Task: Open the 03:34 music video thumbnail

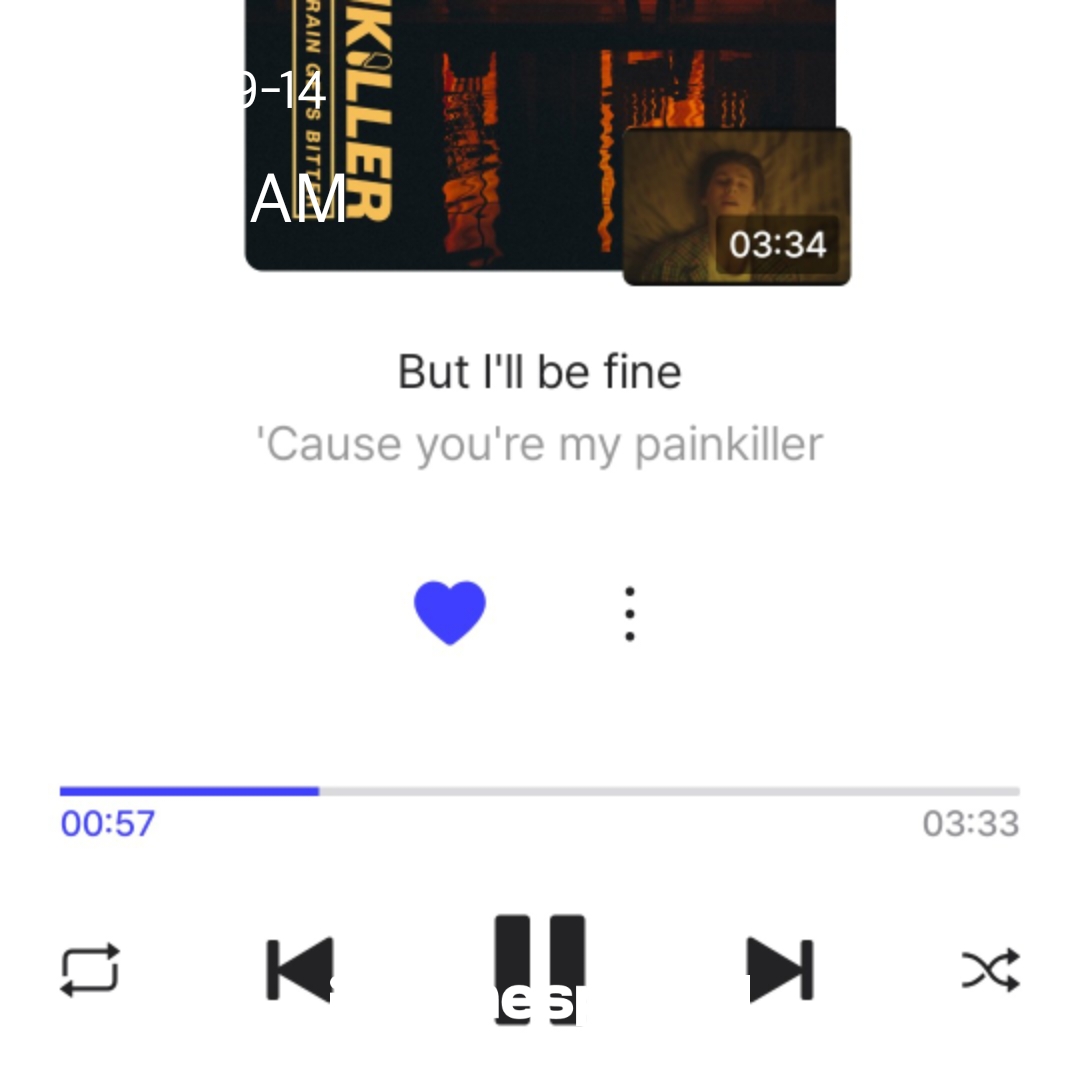Action: click(737, 207)
